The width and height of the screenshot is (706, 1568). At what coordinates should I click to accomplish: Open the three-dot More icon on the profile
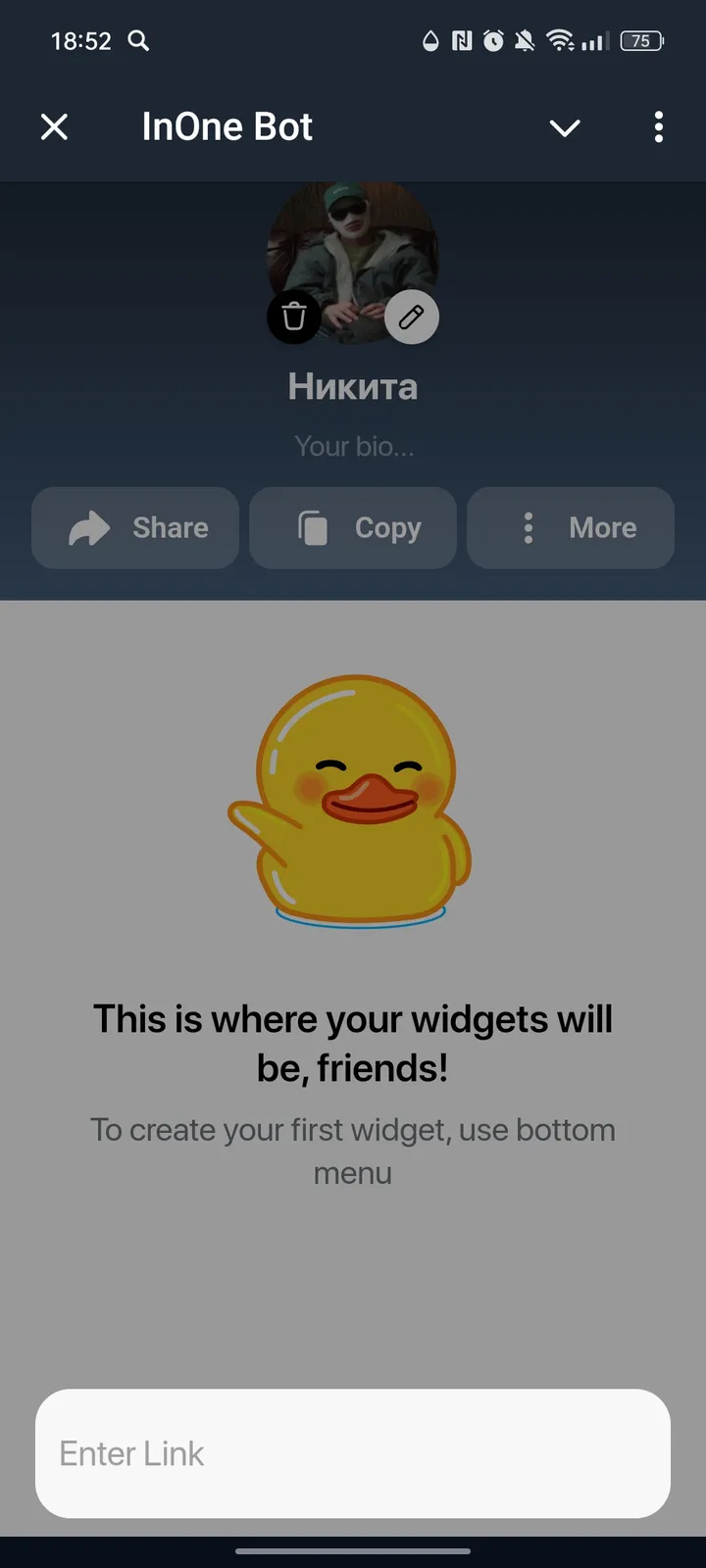point(528,527)
